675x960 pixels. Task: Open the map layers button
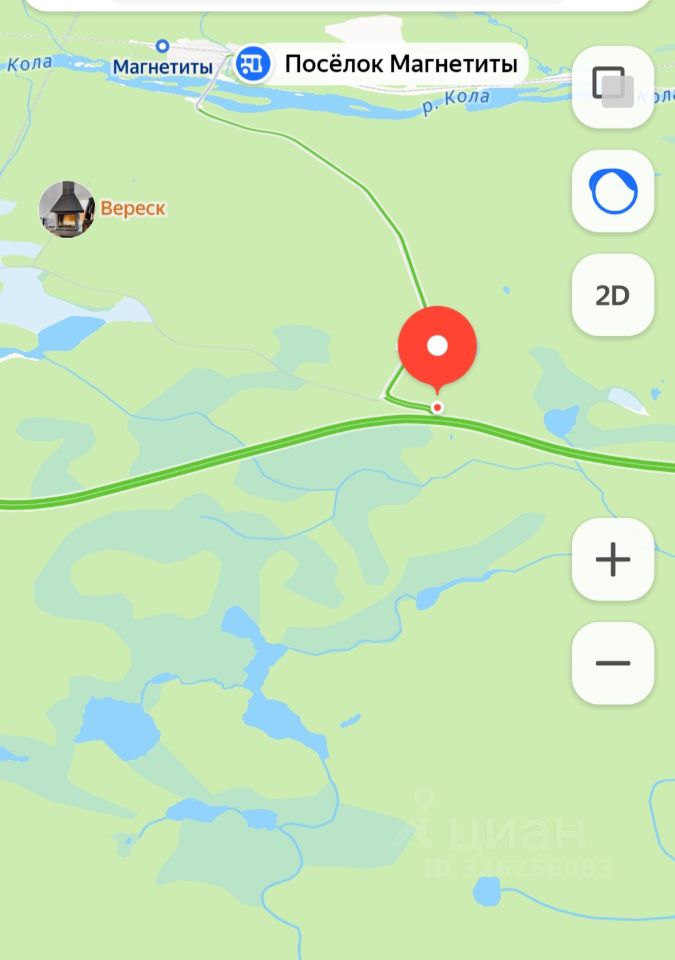612,86
